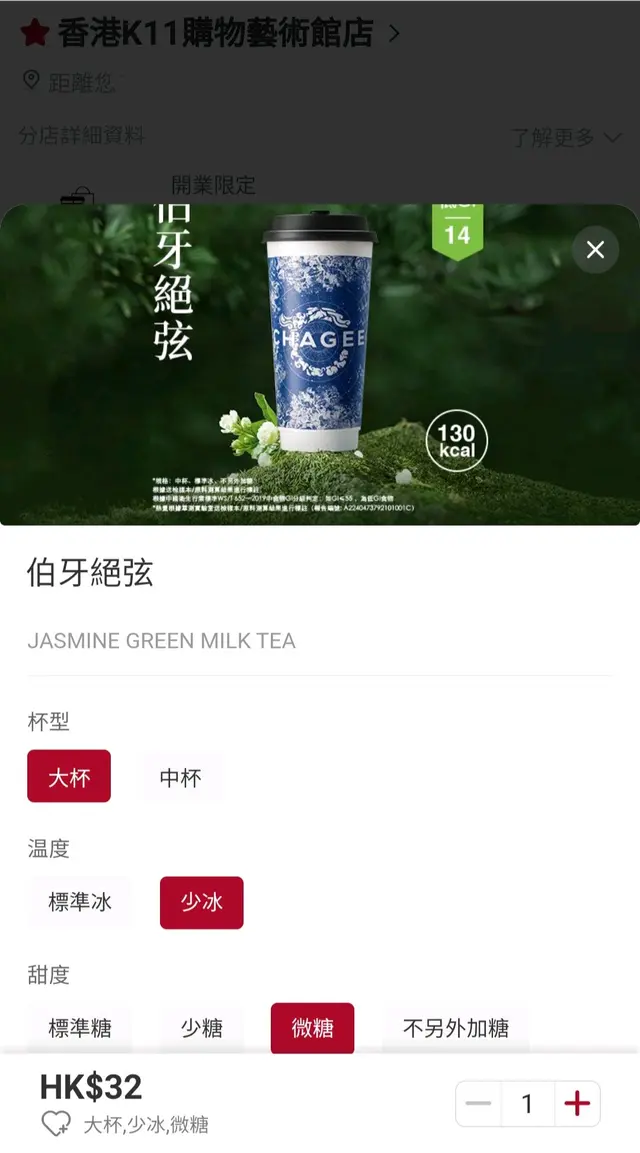Increase the drink quantity
Image resolution: width=640 pixels, height=1153 pixels.
pyautogui.click(x=577, y=1104)
